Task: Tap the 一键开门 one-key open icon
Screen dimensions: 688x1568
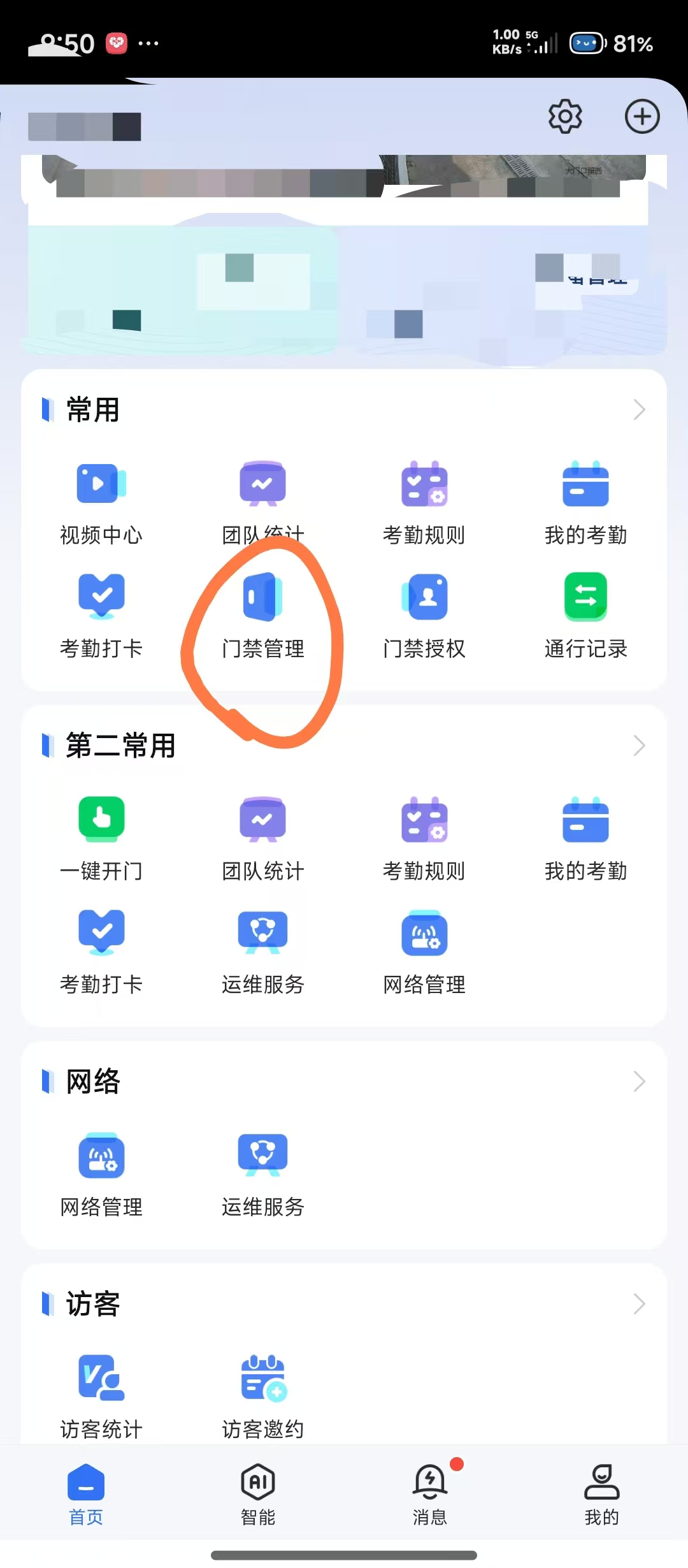Action: click(101, 835)
